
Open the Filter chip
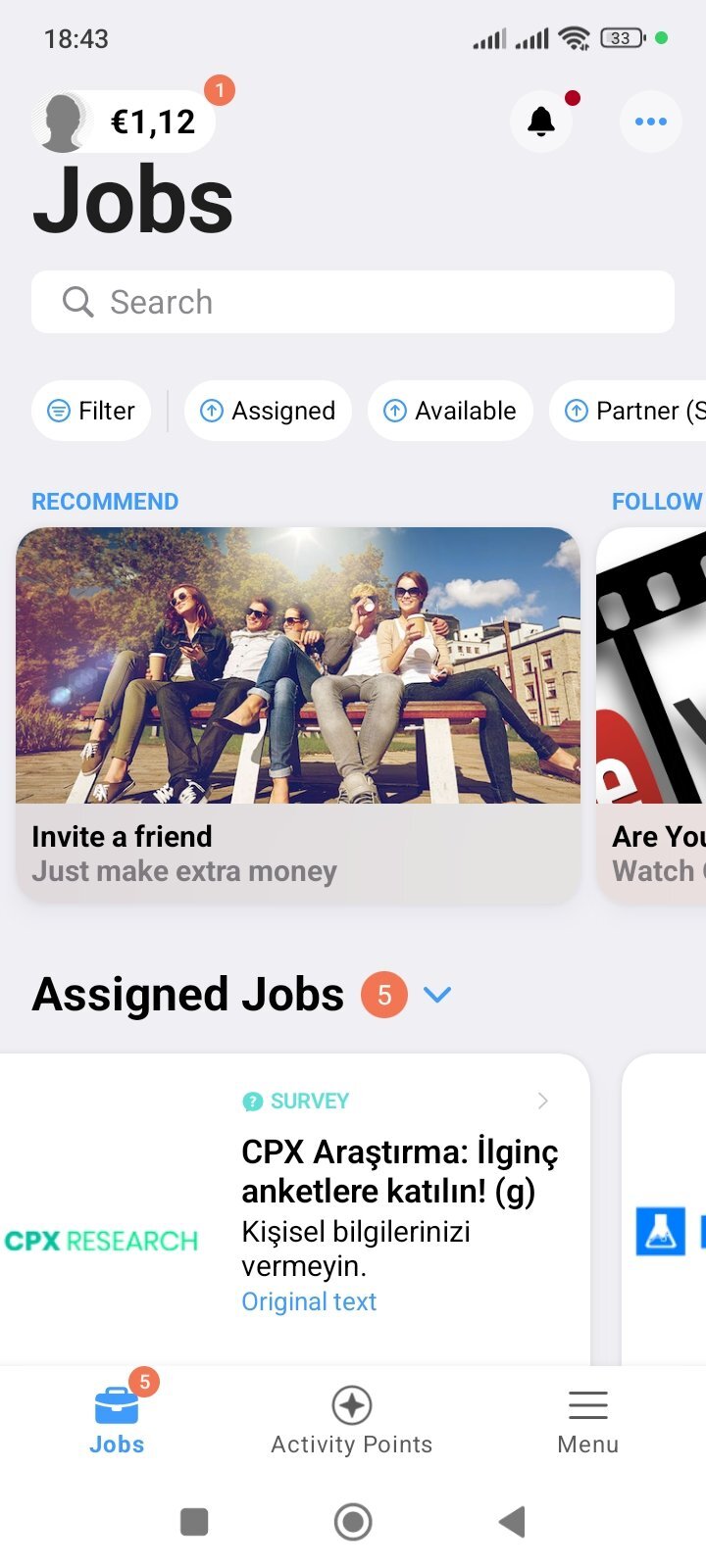(91, 411)
